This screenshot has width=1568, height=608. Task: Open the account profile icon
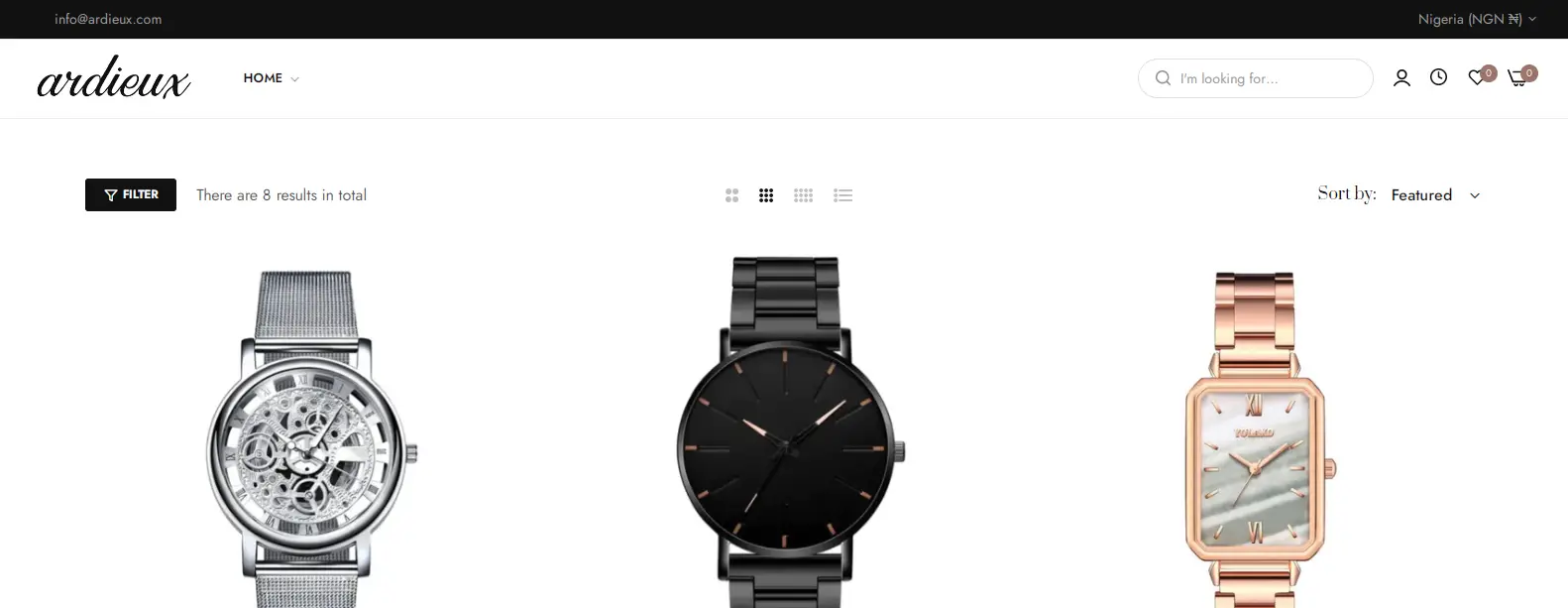coord(1401,77)
